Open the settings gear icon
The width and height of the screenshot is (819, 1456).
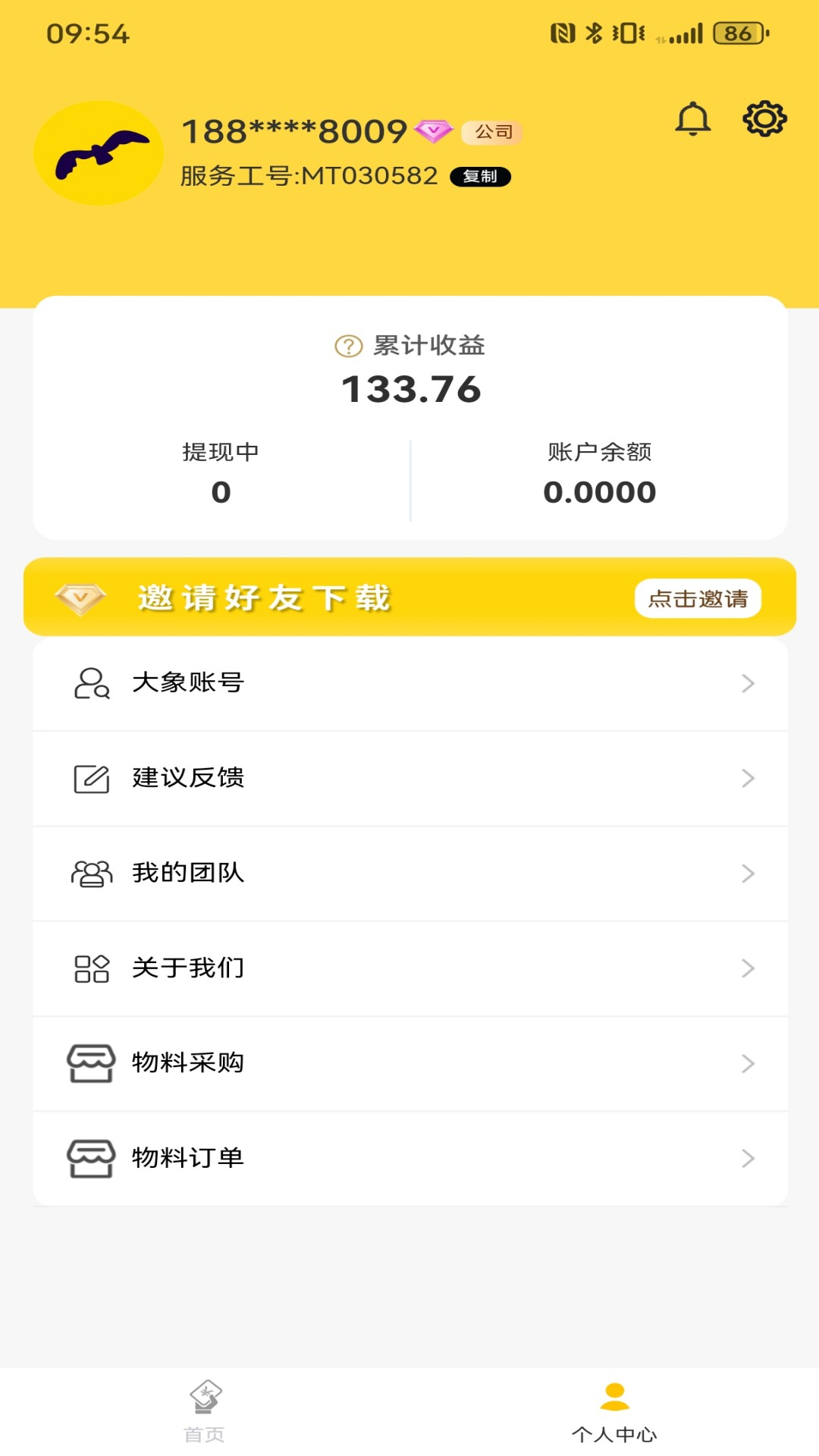pos(766,118)
